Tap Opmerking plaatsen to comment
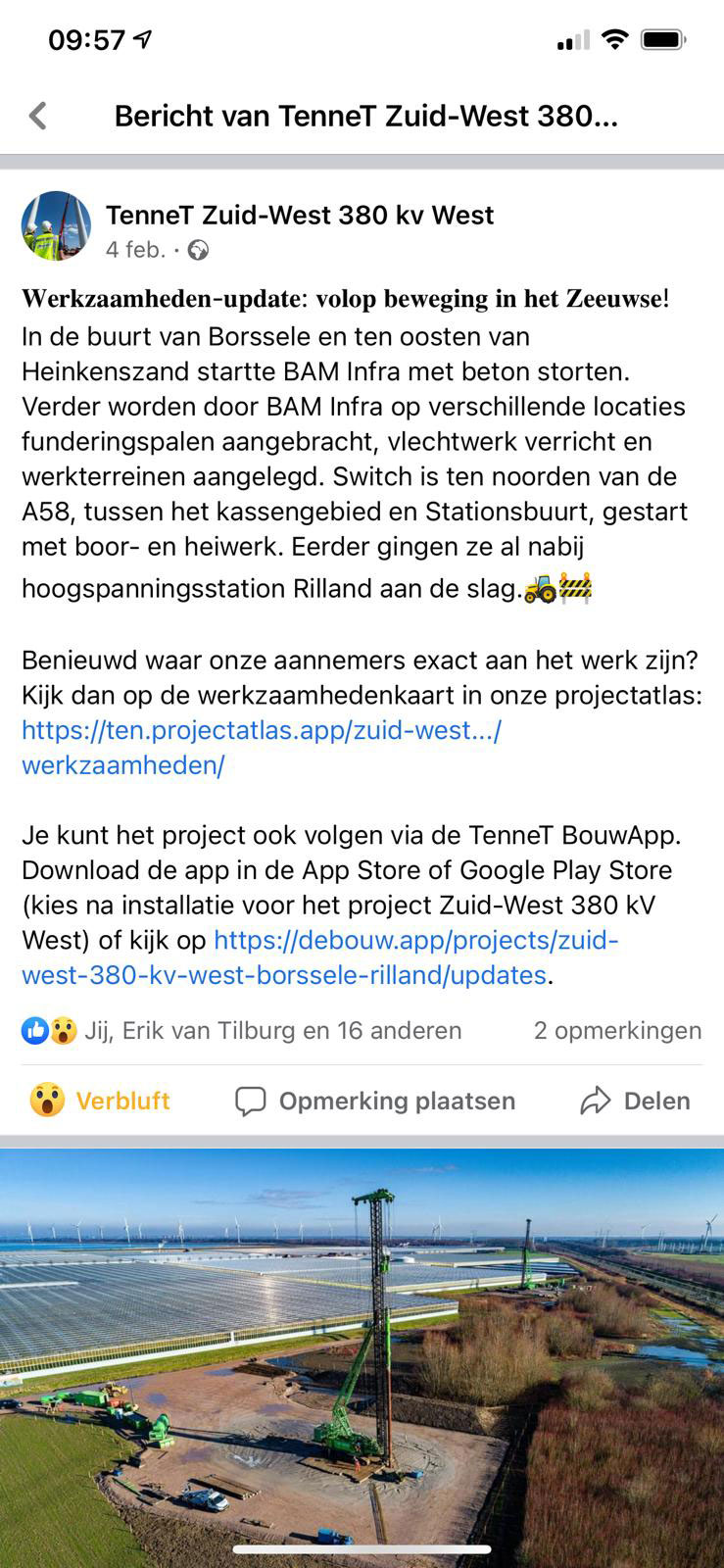 click(x=375, y=1102)
